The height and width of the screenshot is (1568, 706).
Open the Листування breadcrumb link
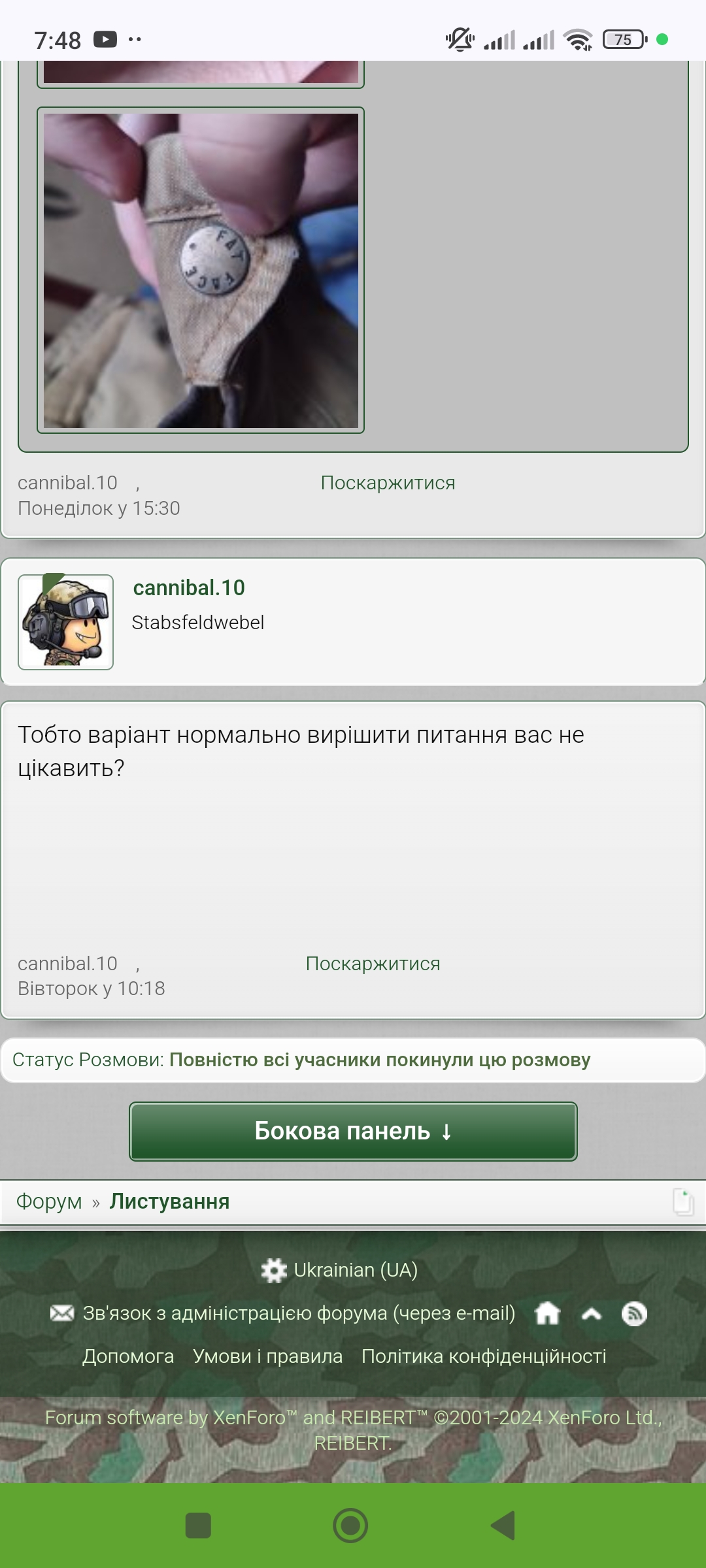pyautogui.click(x=169, y=1201)
